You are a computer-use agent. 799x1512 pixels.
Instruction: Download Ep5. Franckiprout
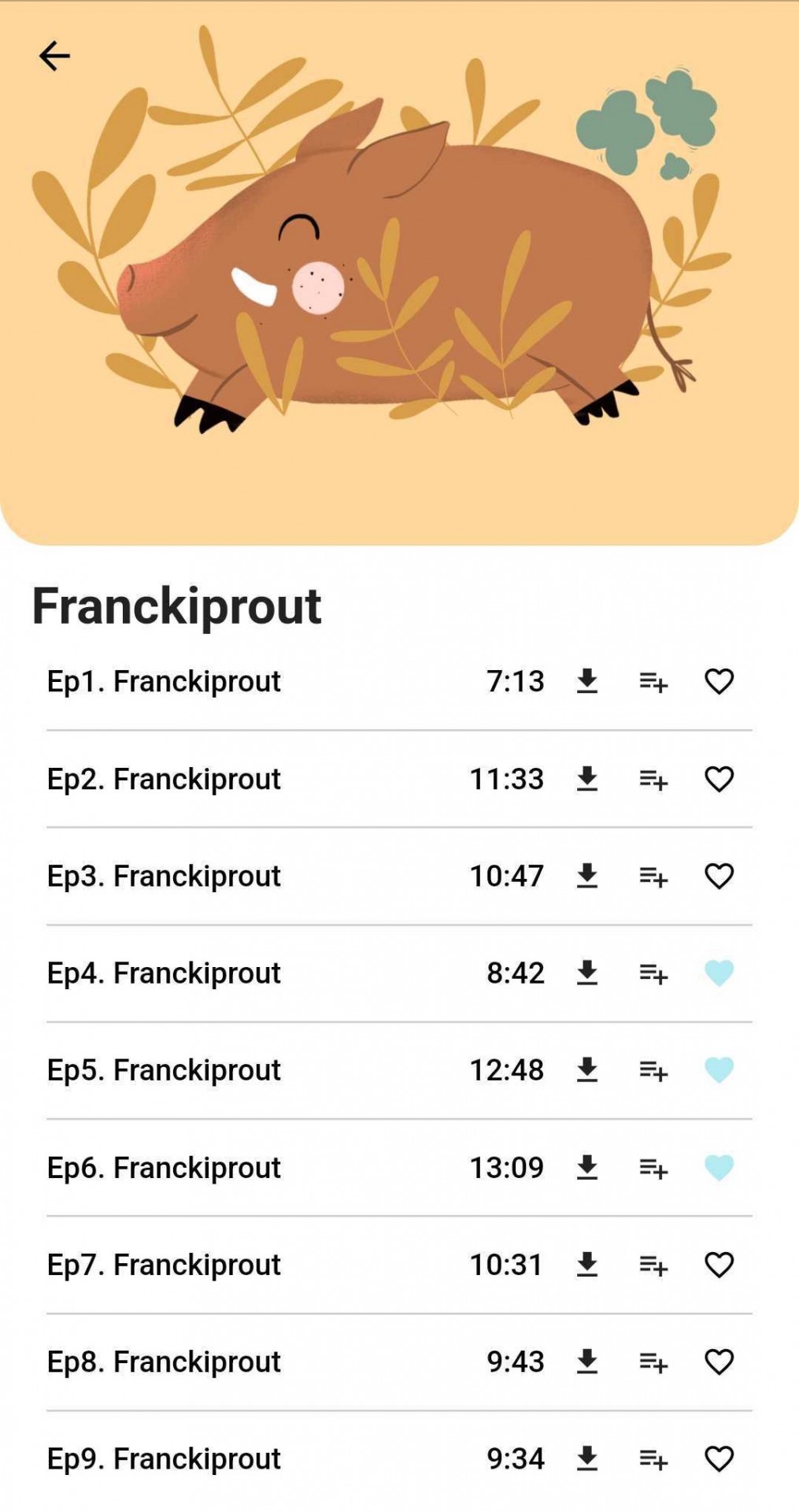[x=587, y=1070]
